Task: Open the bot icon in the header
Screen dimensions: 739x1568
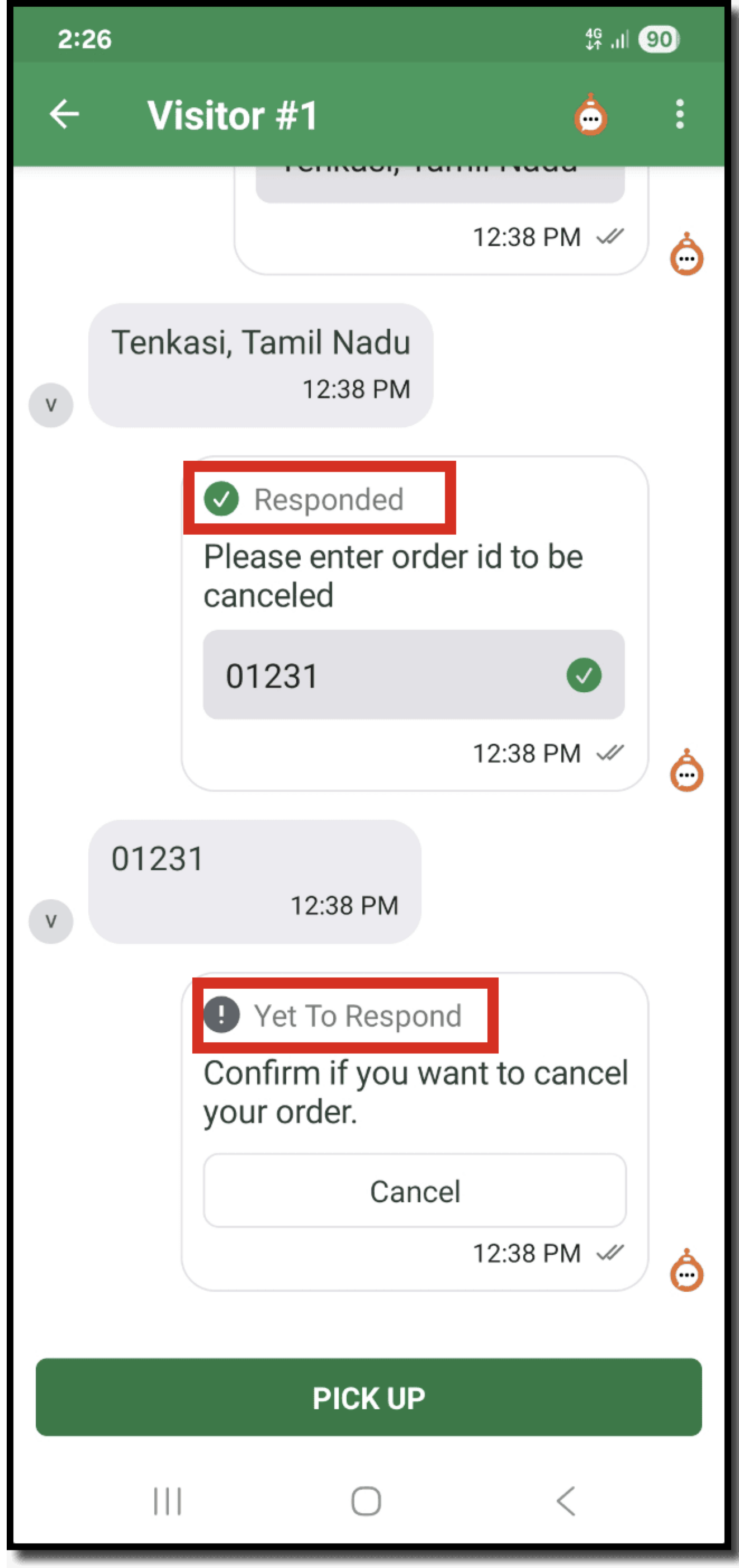Action: [590, 115]
